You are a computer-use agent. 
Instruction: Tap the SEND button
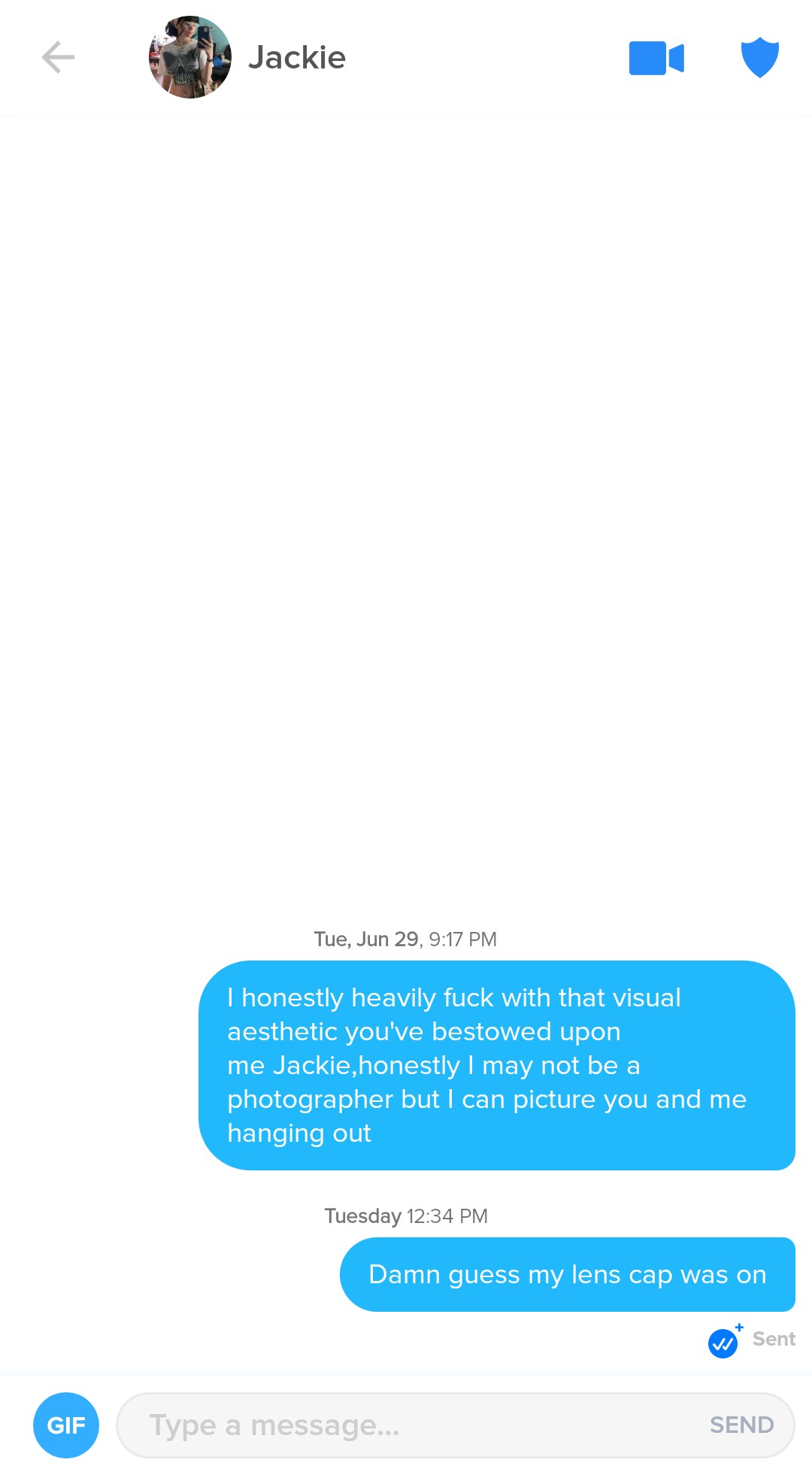[x=741, y=1425]
